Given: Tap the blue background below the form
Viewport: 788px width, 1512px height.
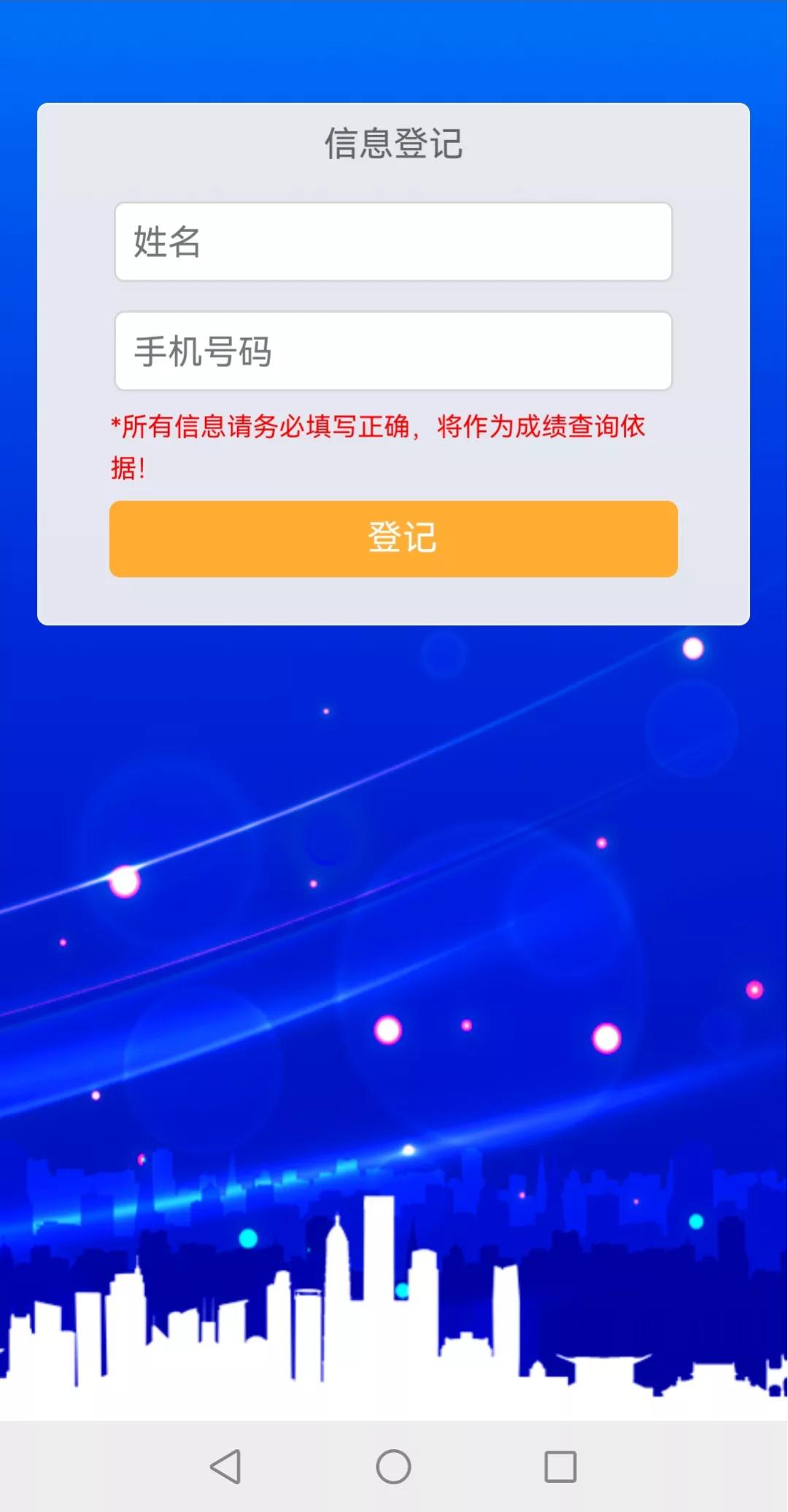Looking at the screenshot, I should pyautogui.click(x=394, y=949).
